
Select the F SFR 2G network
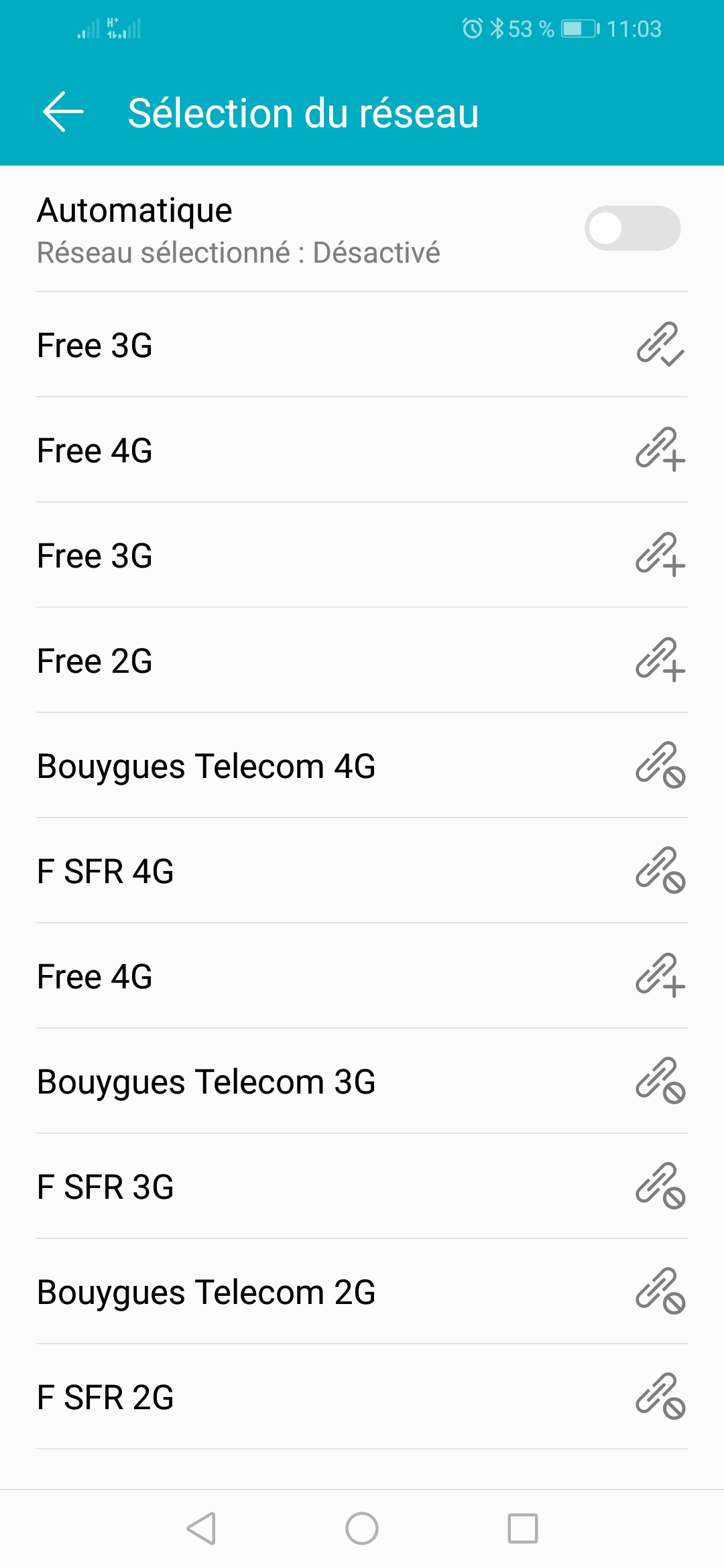tap(362, 1397)
